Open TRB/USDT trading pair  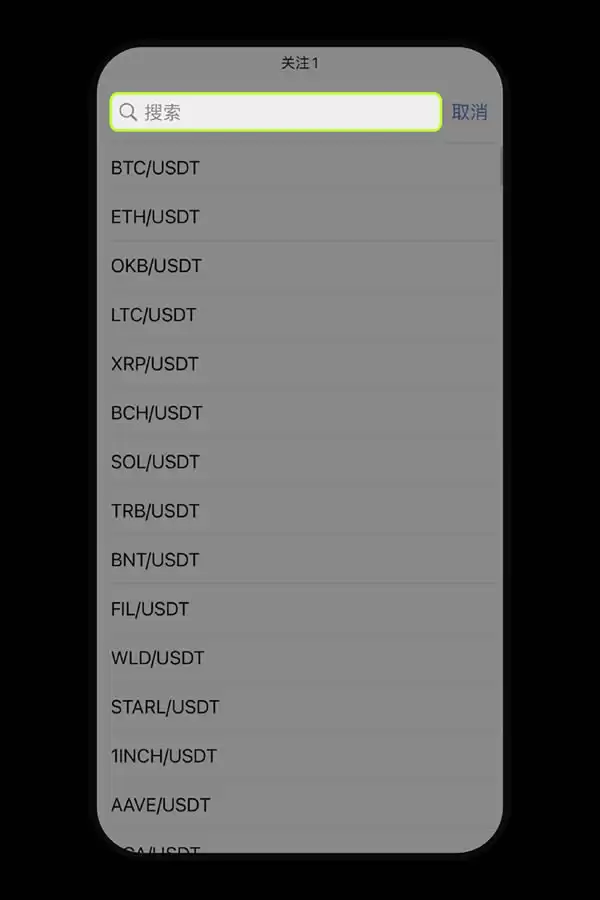tap(155, 511)
